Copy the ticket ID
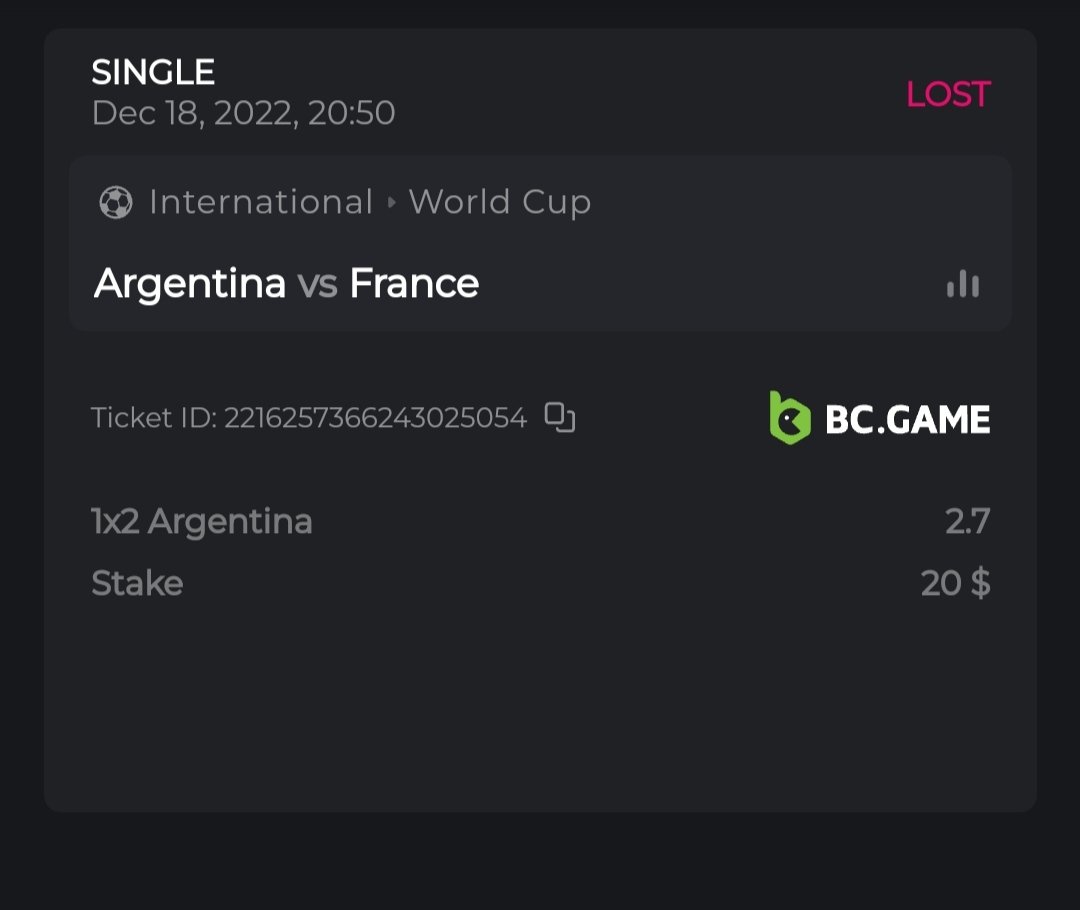The height and width of the screenshot is (910, 1080). (x=560, y=417)
